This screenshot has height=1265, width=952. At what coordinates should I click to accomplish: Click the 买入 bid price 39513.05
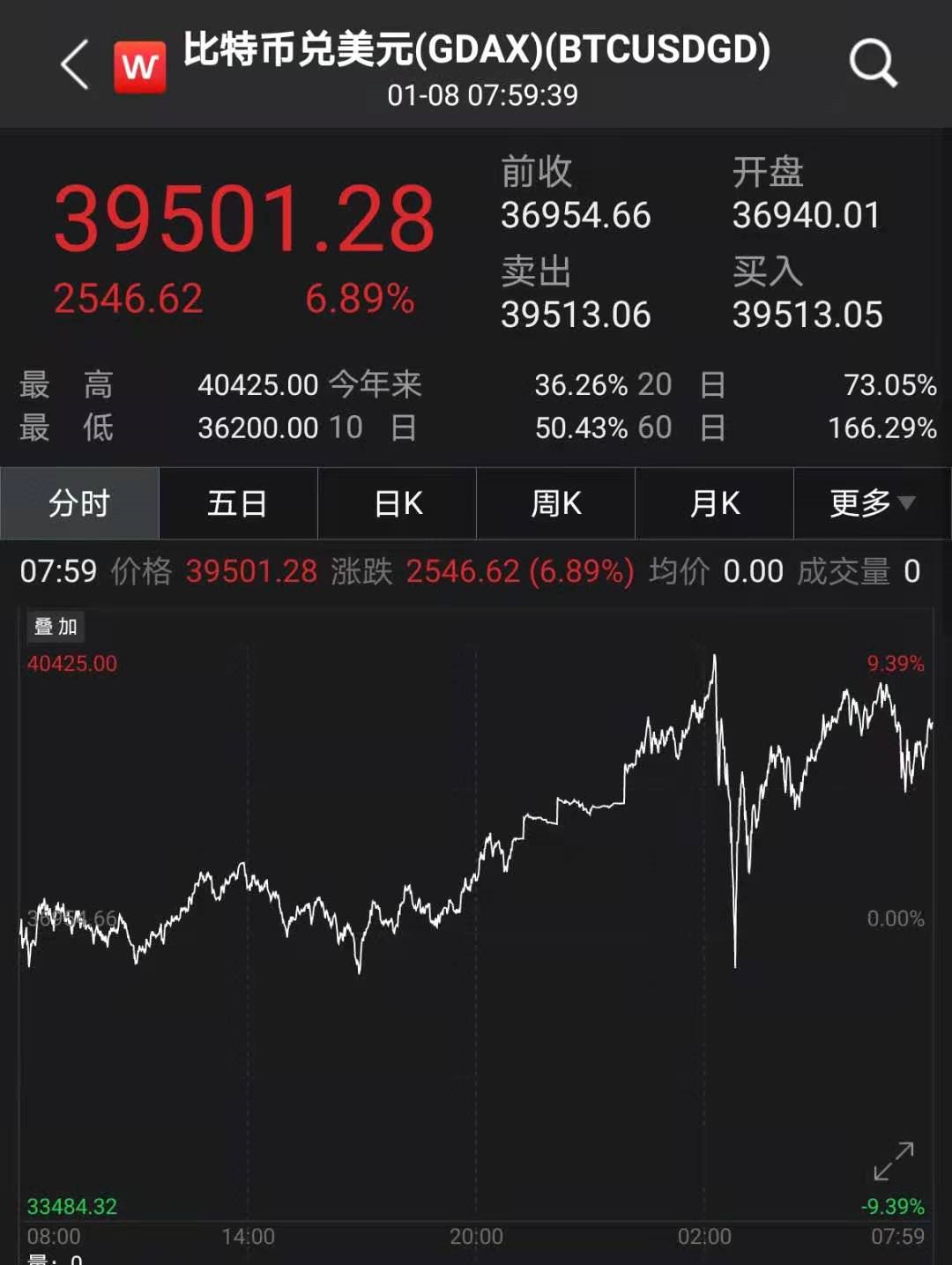[808, 315]
